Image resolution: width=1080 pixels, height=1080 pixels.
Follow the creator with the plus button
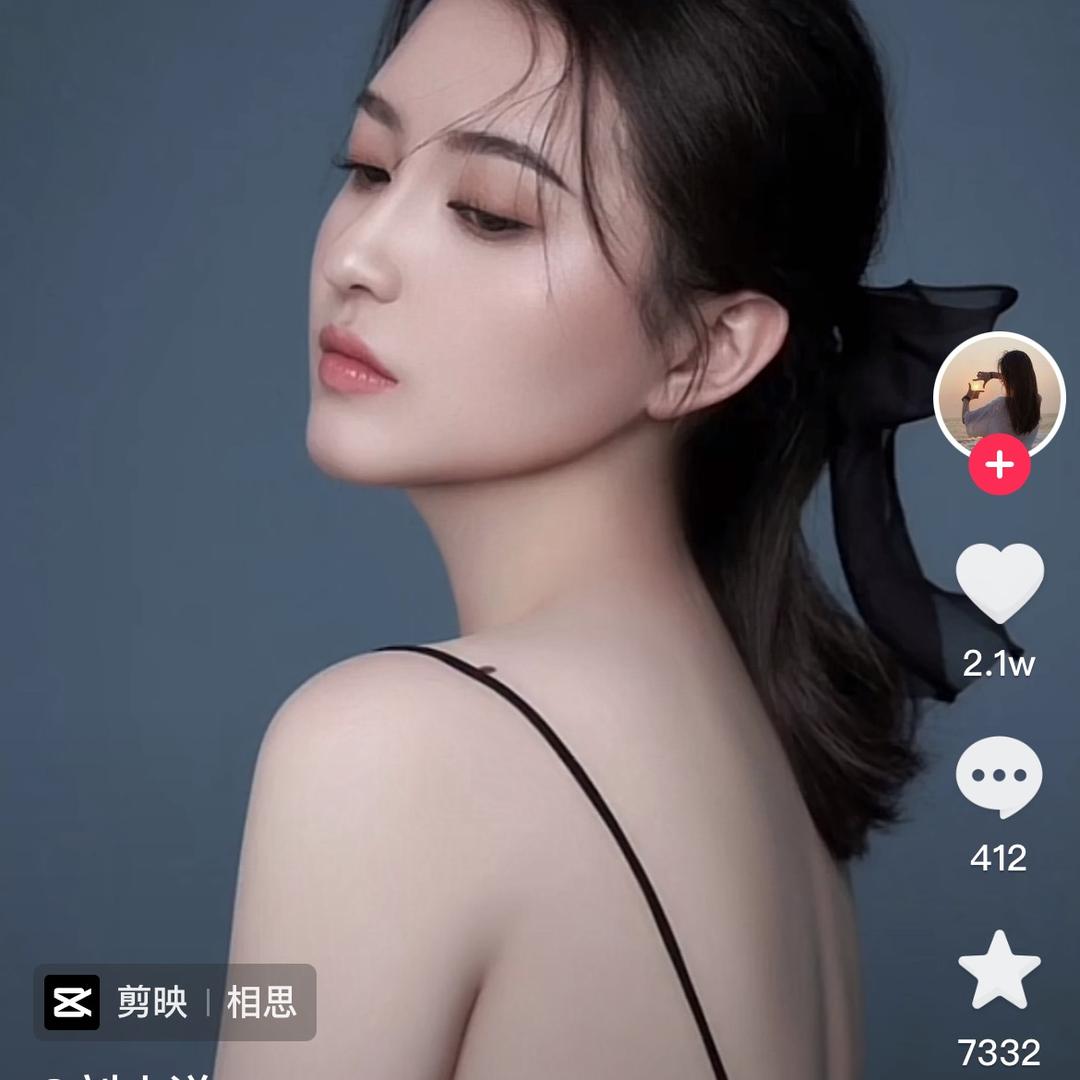[999, 465]
